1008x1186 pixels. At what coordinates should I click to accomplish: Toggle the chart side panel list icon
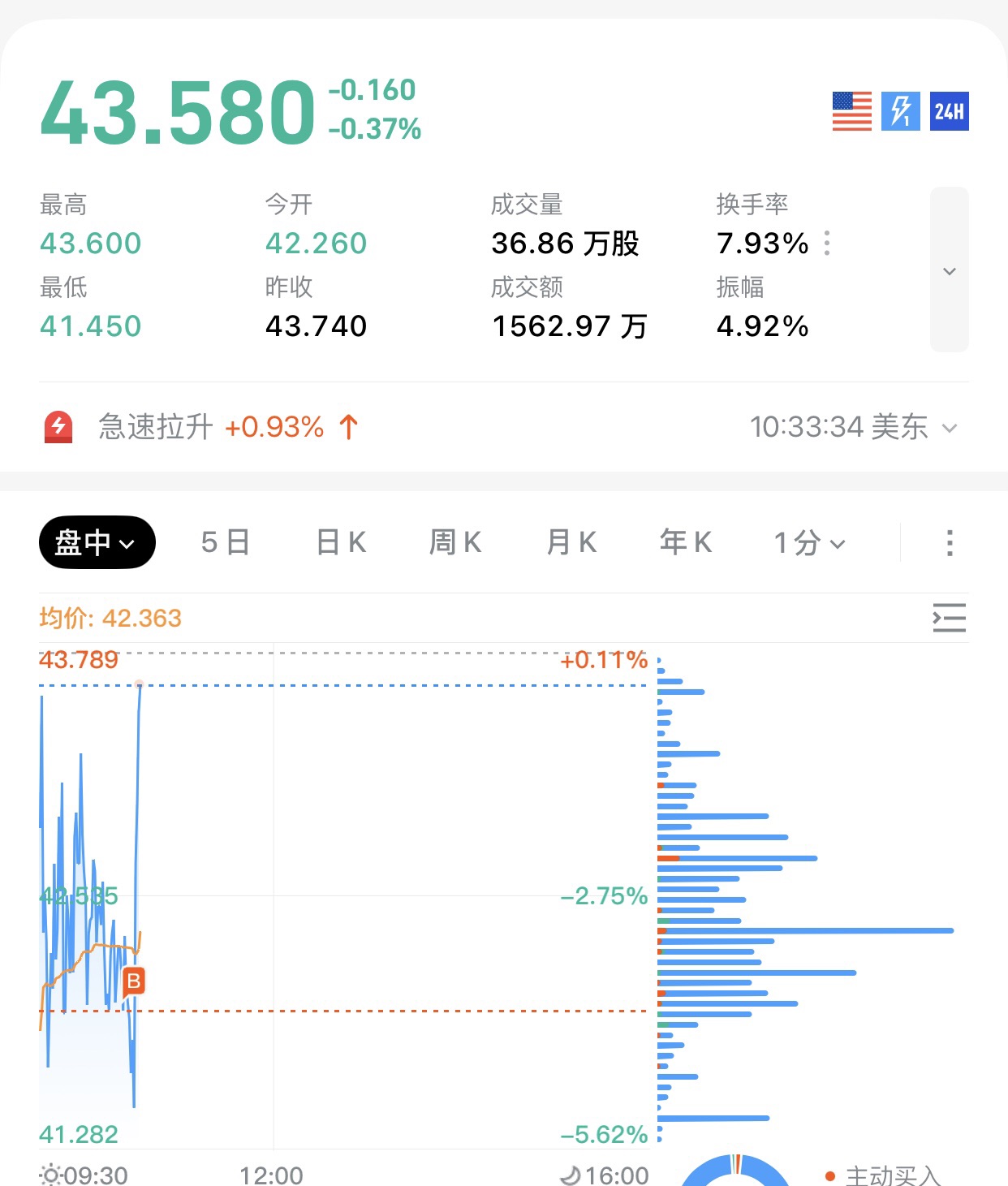[949, 618]
